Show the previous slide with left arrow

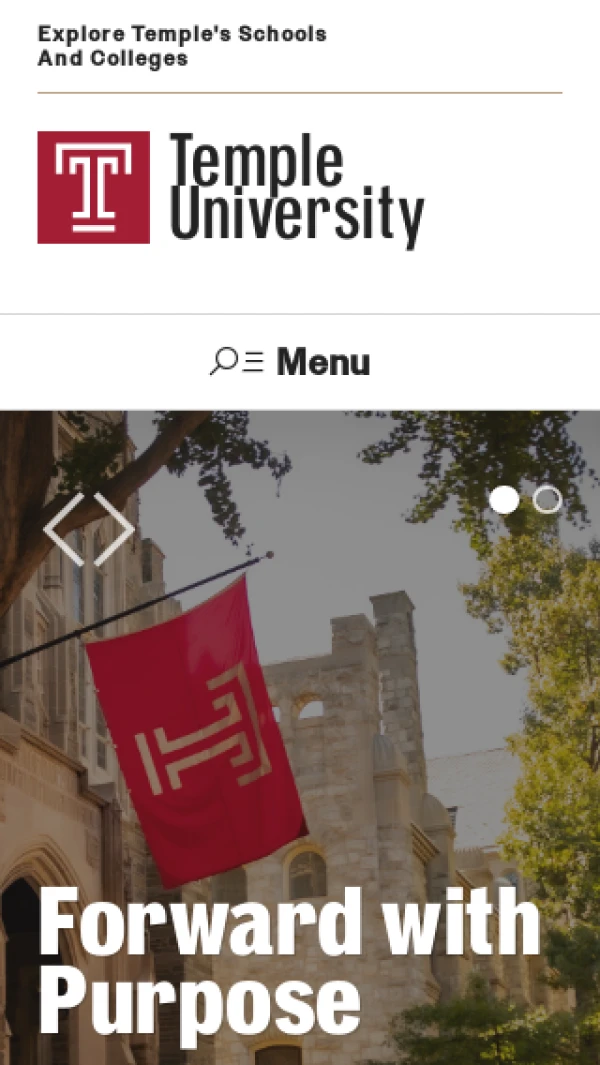tap(64, 529)
